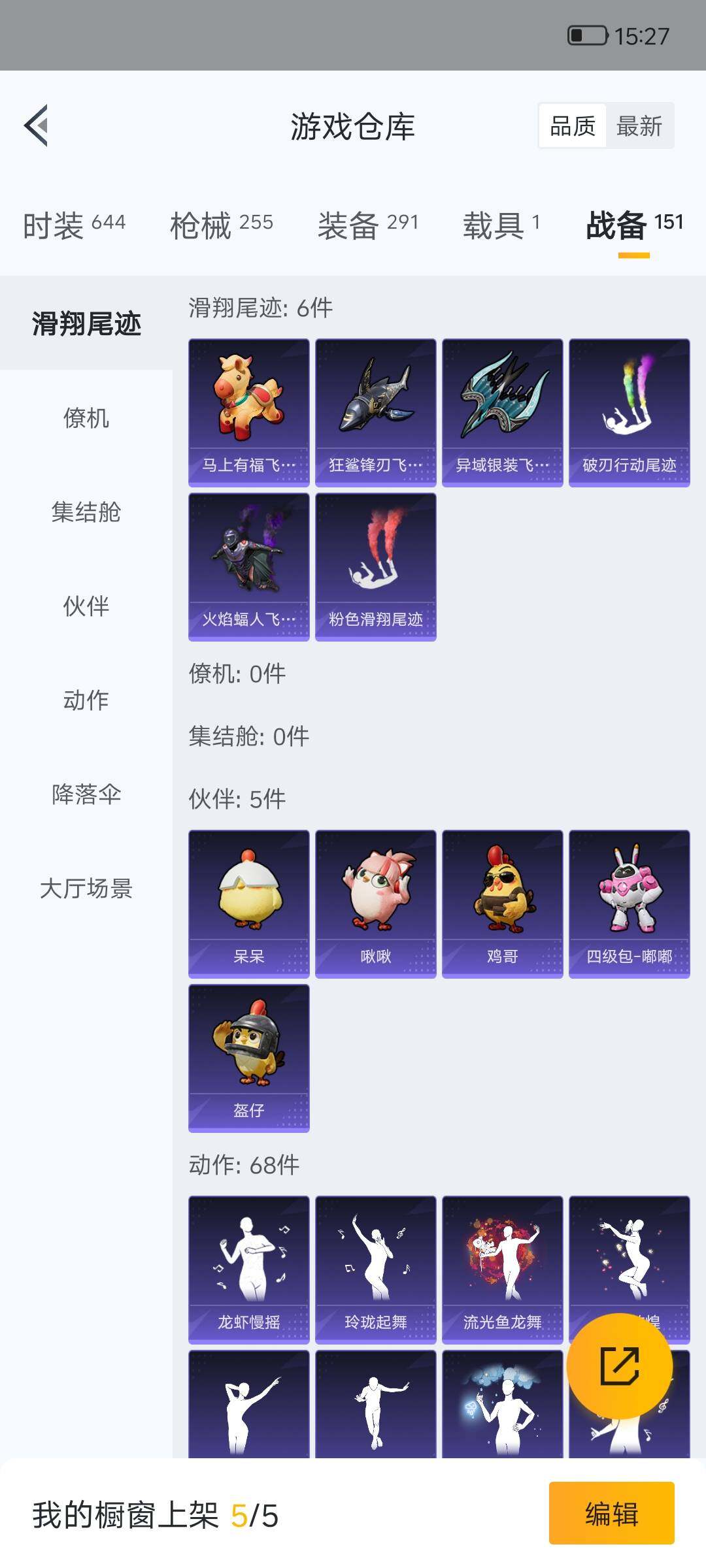Jump to the 降落伞 category section
706x1568 pixels.
pyautogui.click(x=87, y=794)
